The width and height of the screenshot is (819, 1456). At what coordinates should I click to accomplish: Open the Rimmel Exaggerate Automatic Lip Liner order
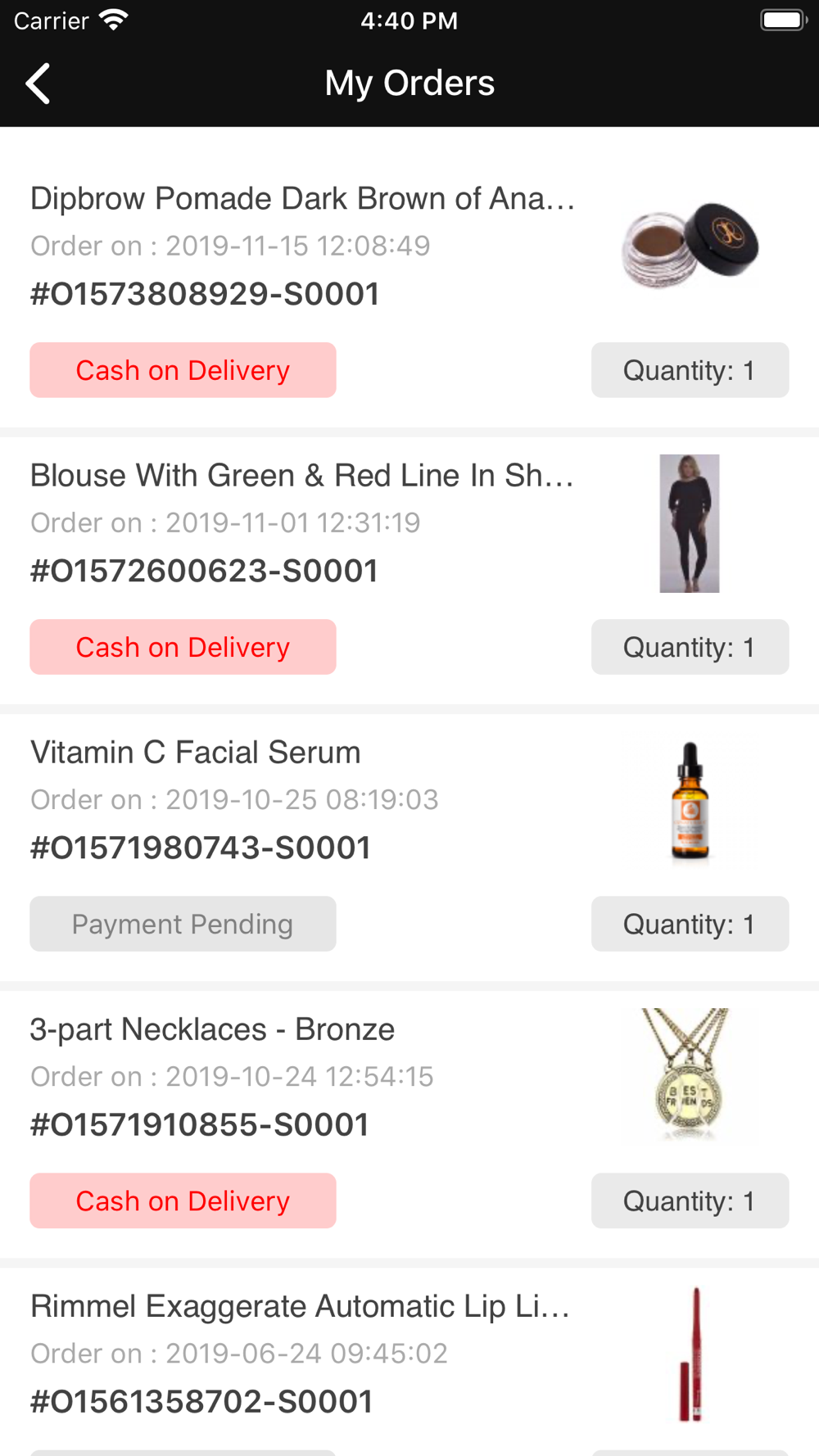click(409, 1362)
